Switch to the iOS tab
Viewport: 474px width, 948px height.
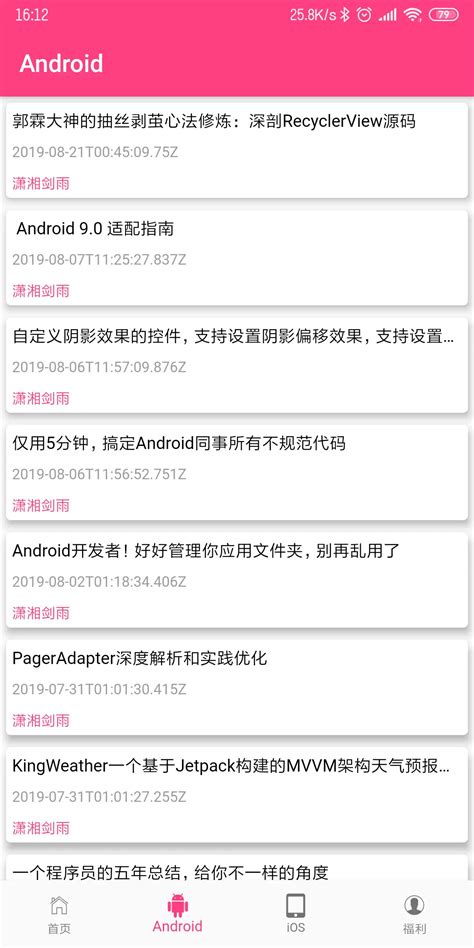(x=296, y=914)
